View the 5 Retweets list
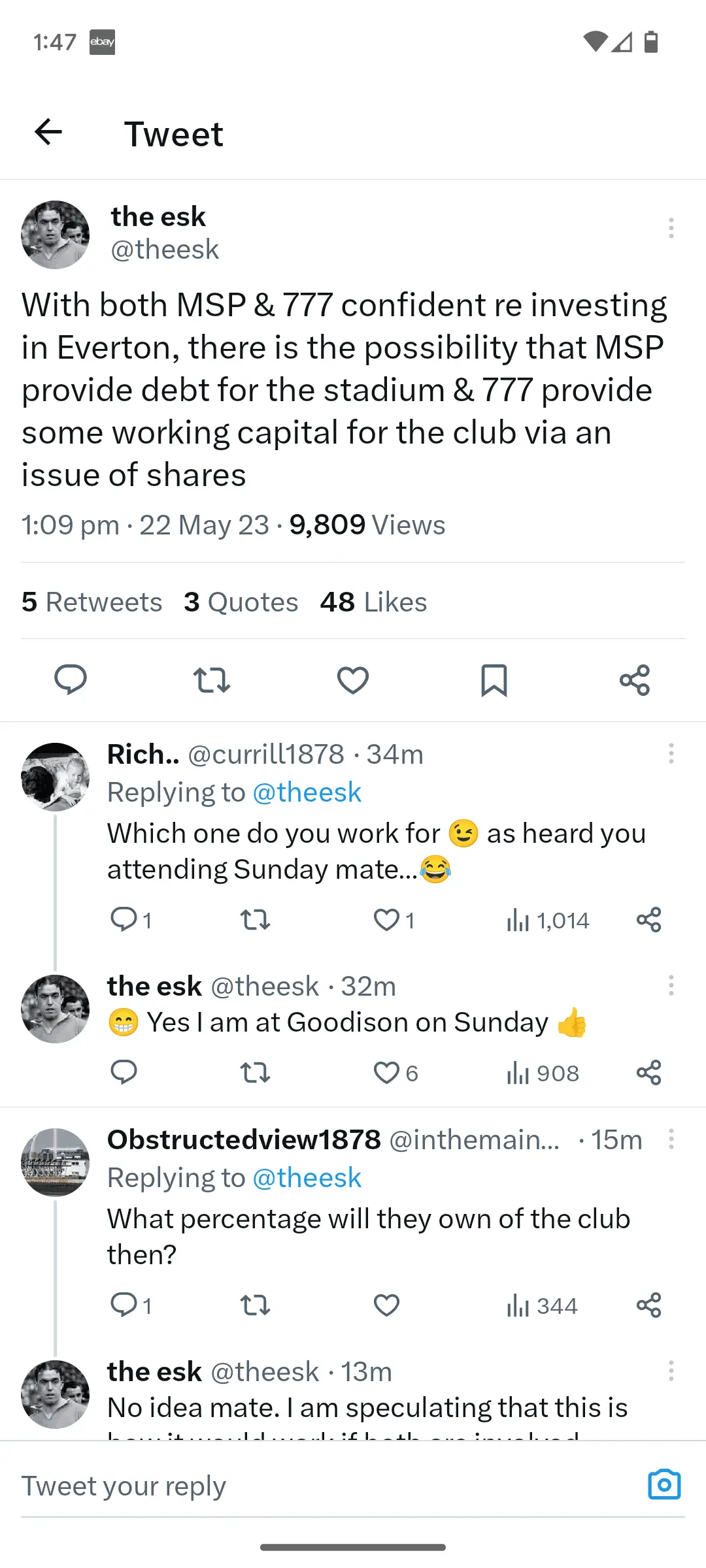706x1568 pixels. click(92, 602)
